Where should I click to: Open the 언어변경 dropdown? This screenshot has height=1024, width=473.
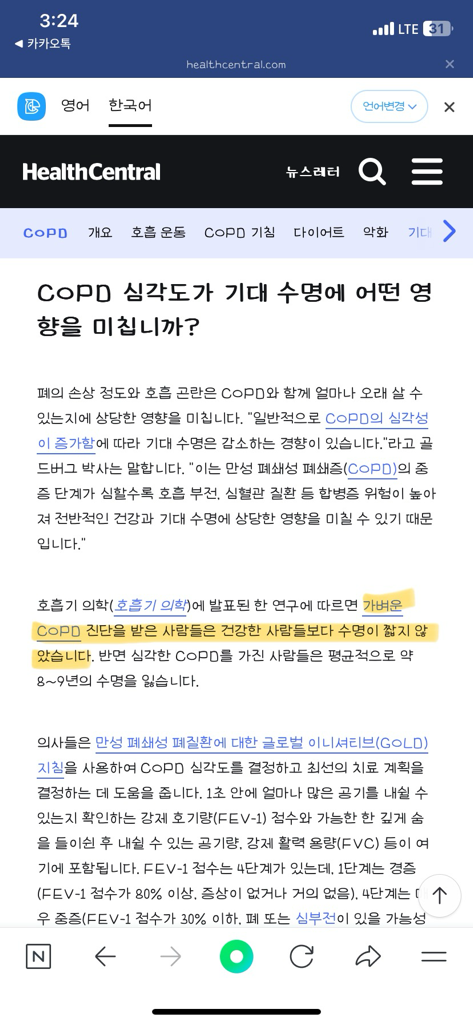[x=389, y=106]
